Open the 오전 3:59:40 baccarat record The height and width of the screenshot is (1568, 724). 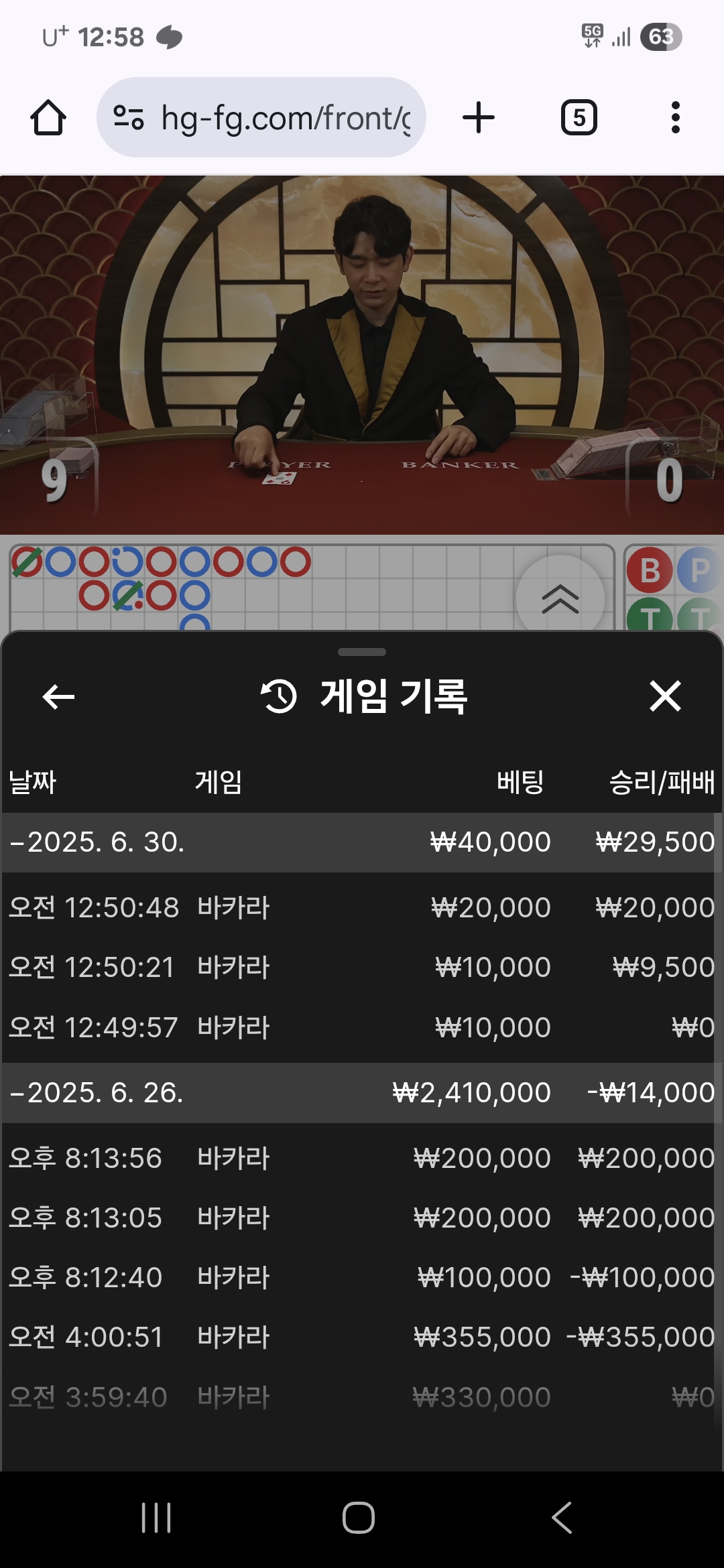pyautogui.click(x=362, y=1397)
